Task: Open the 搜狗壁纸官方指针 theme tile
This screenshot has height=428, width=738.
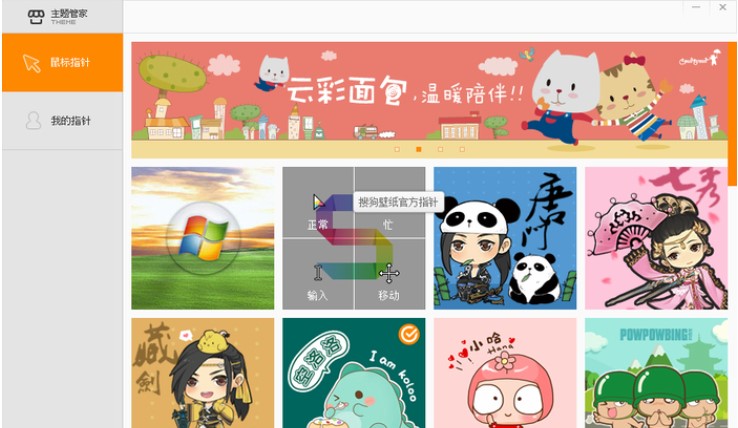Action: (353, 238)
